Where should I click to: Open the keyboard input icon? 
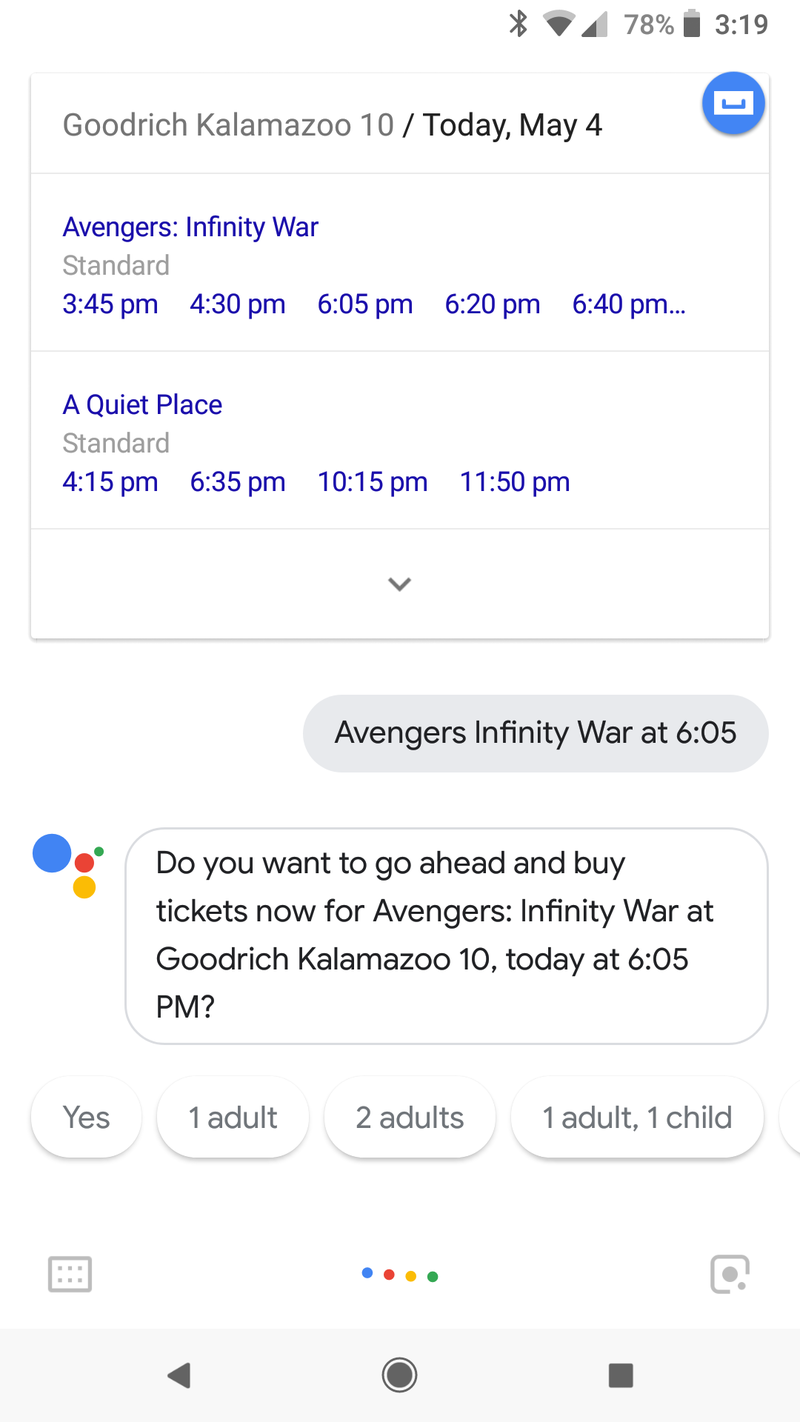click(70, 1274)
